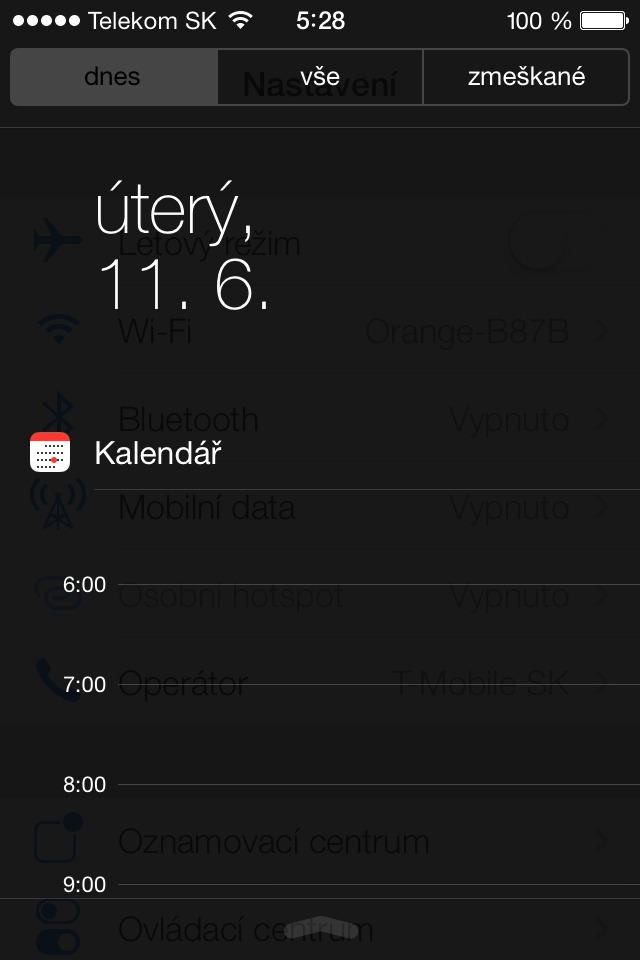The width and height of the screenshot is (640, 960).
Task: Switch to the zmeškané tab
Action: coord(526,77)
